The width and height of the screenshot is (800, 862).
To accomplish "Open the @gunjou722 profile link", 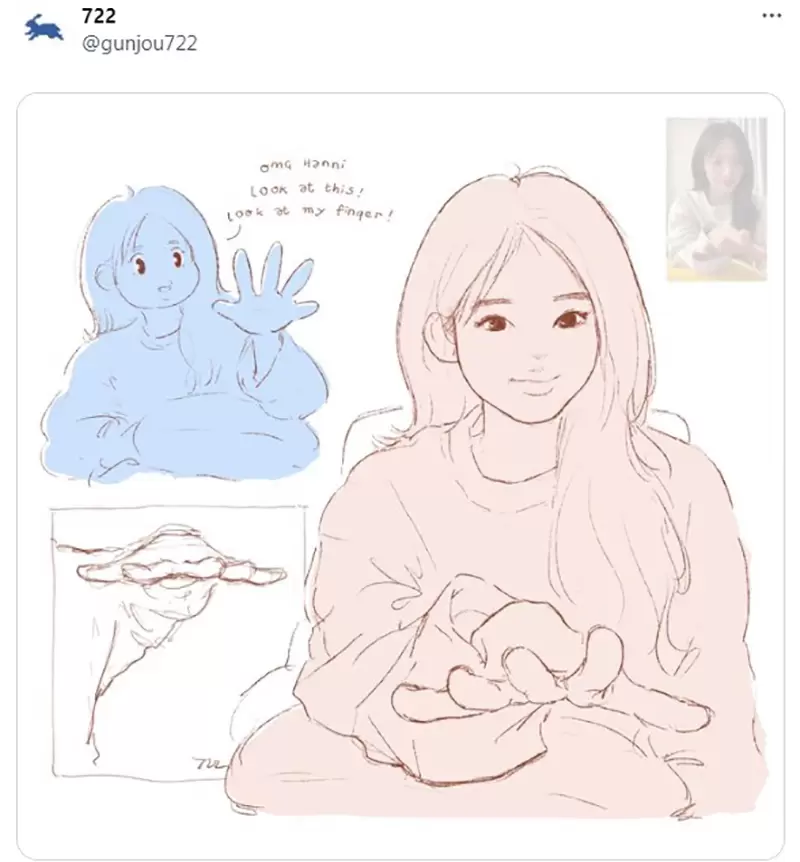I will [x=138, y=46].
